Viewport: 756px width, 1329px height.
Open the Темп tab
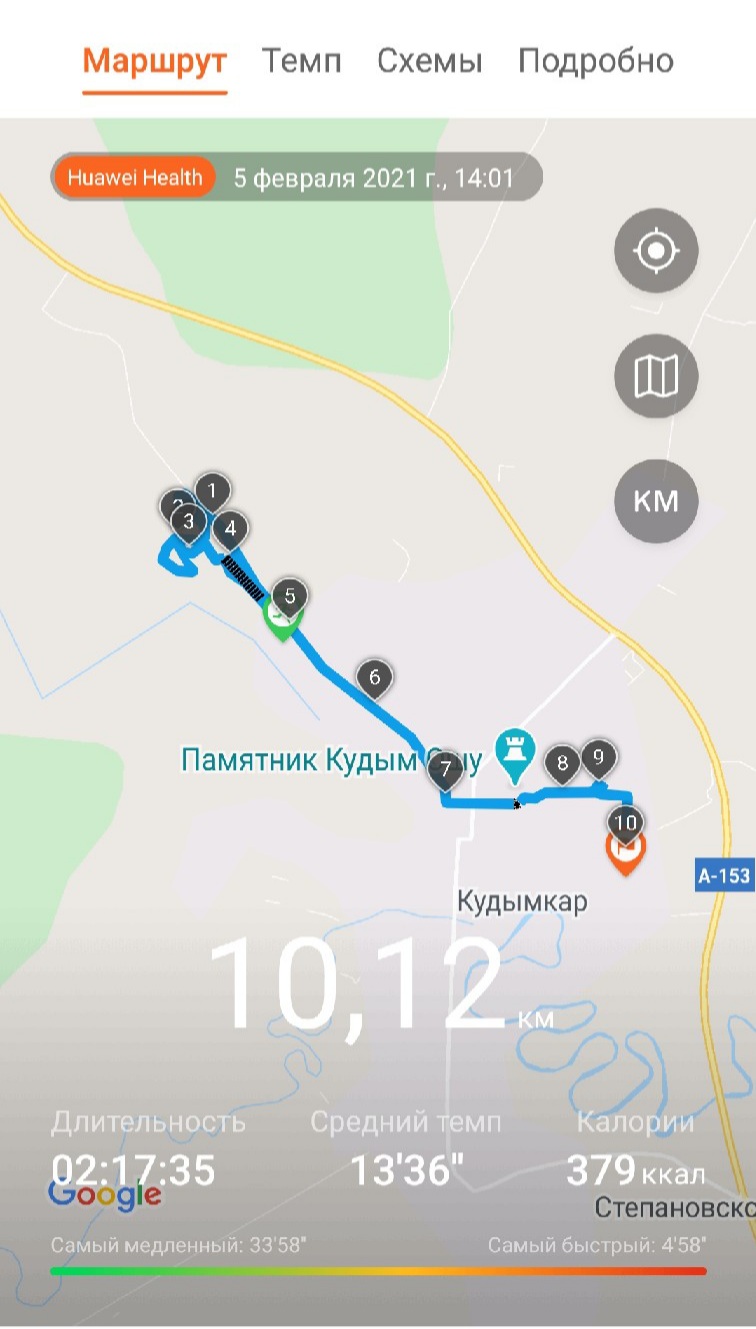click(301, 61)
